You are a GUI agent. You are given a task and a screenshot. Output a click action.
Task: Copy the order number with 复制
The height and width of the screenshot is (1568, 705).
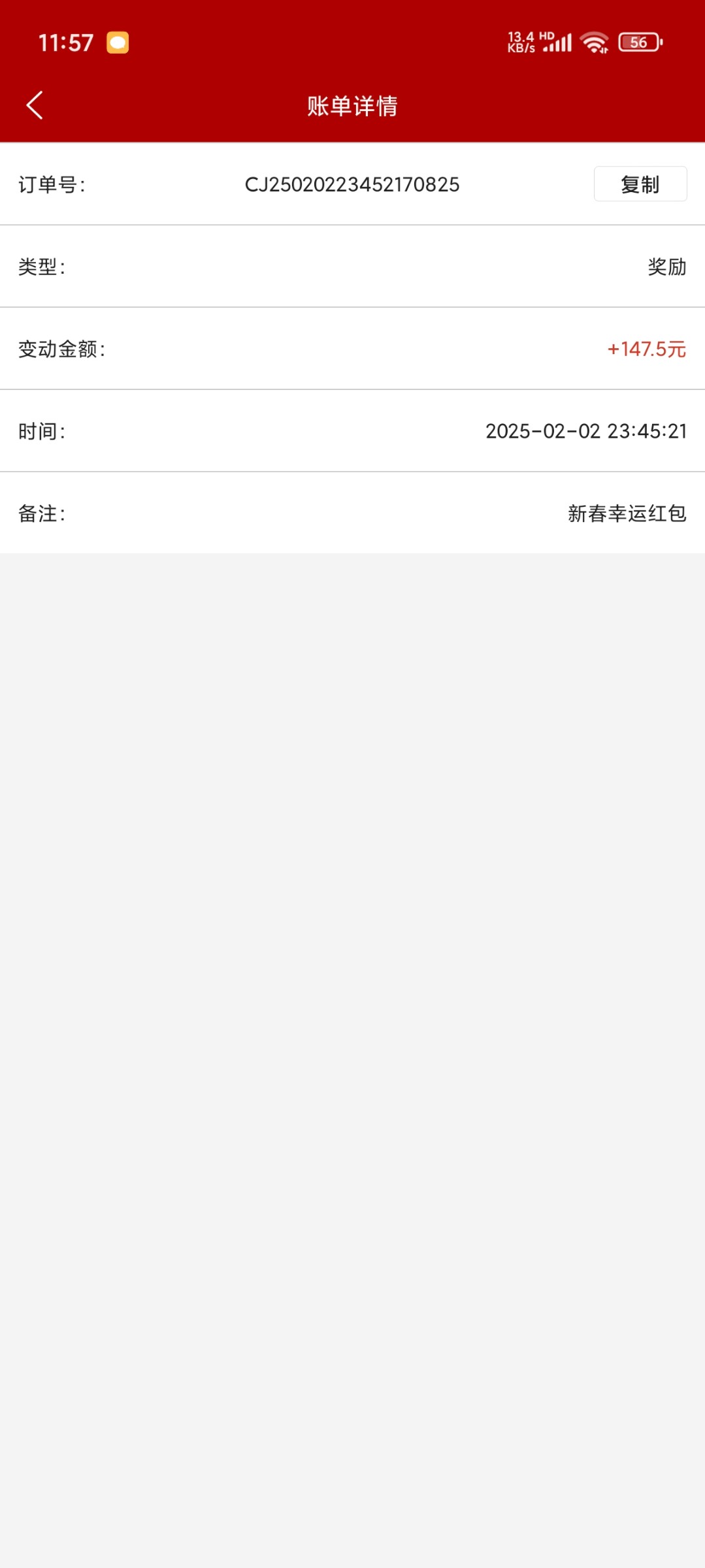point(640,184)
